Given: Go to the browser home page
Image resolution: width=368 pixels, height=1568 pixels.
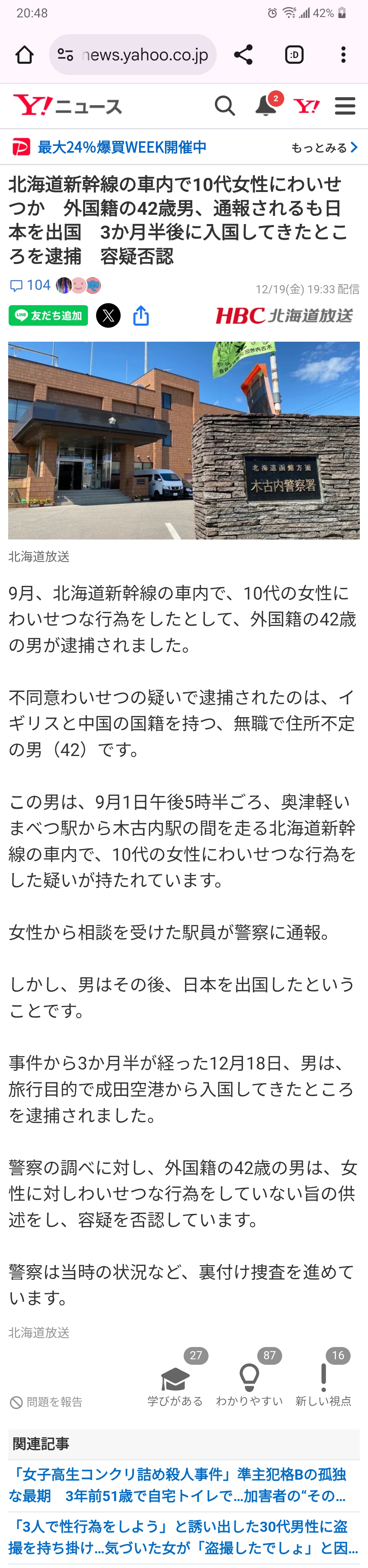Looking at the screenshot, I should click(x=24, y=55).
